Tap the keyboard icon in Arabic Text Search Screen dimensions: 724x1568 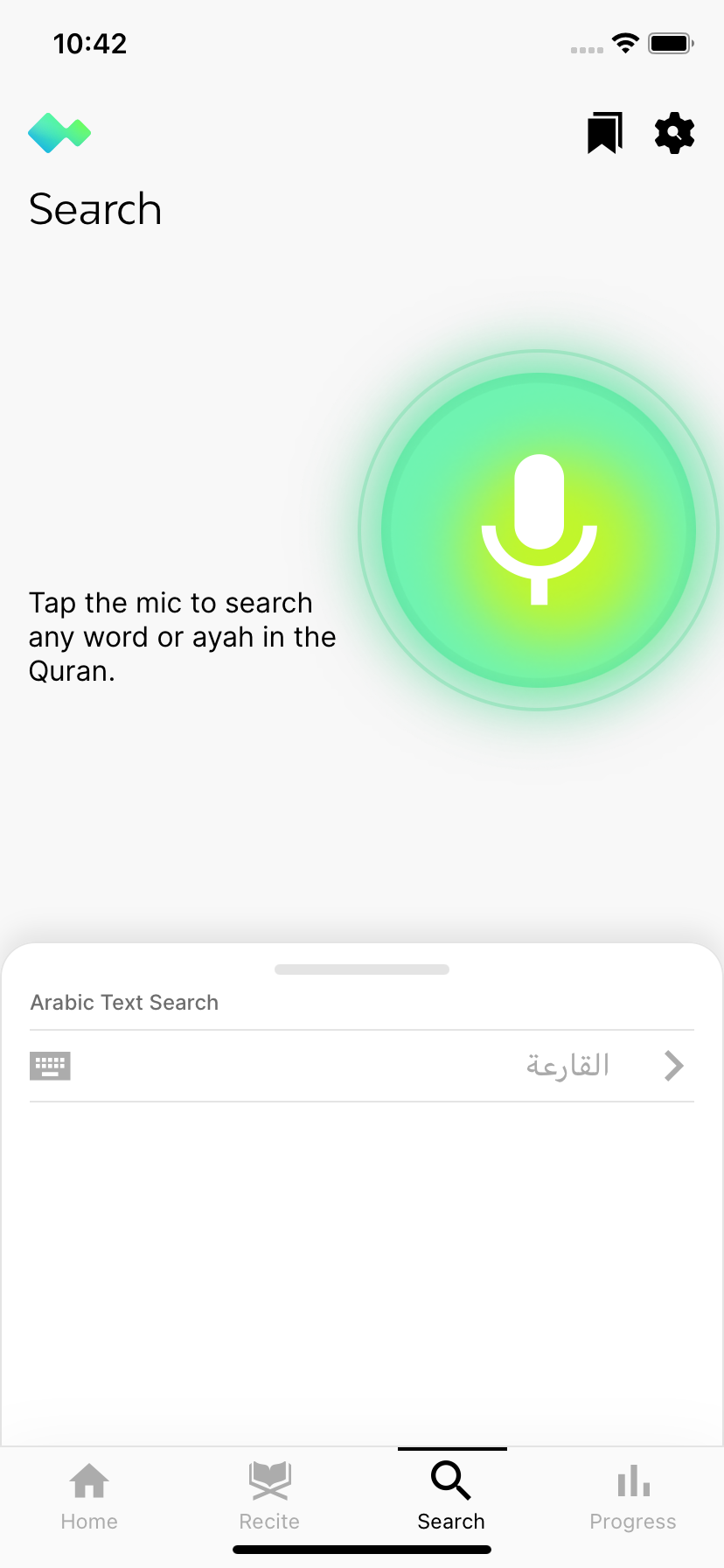[50, 1066]
